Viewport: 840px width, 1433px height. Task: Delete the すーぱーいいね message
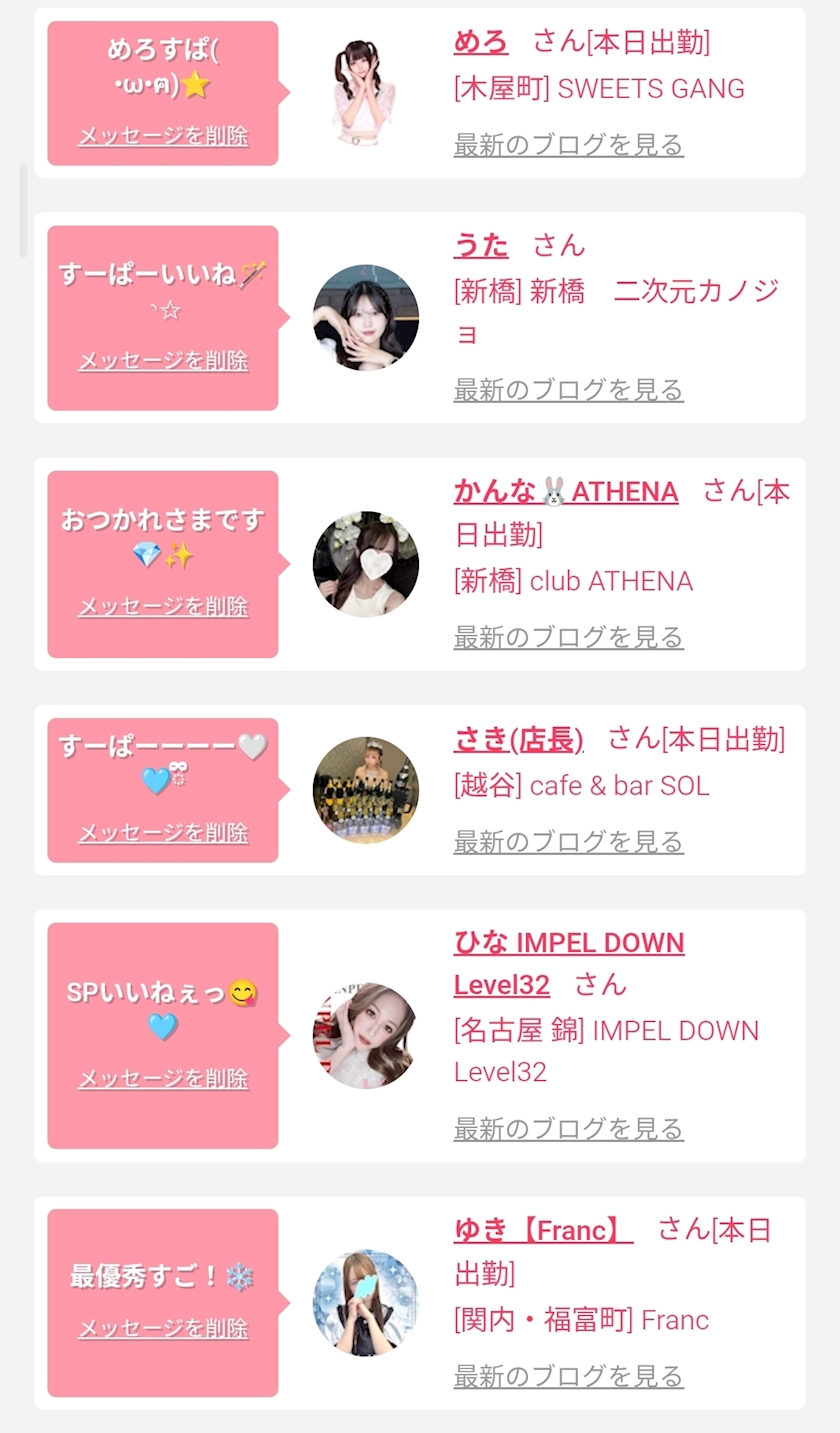click(x=163, y=361)
